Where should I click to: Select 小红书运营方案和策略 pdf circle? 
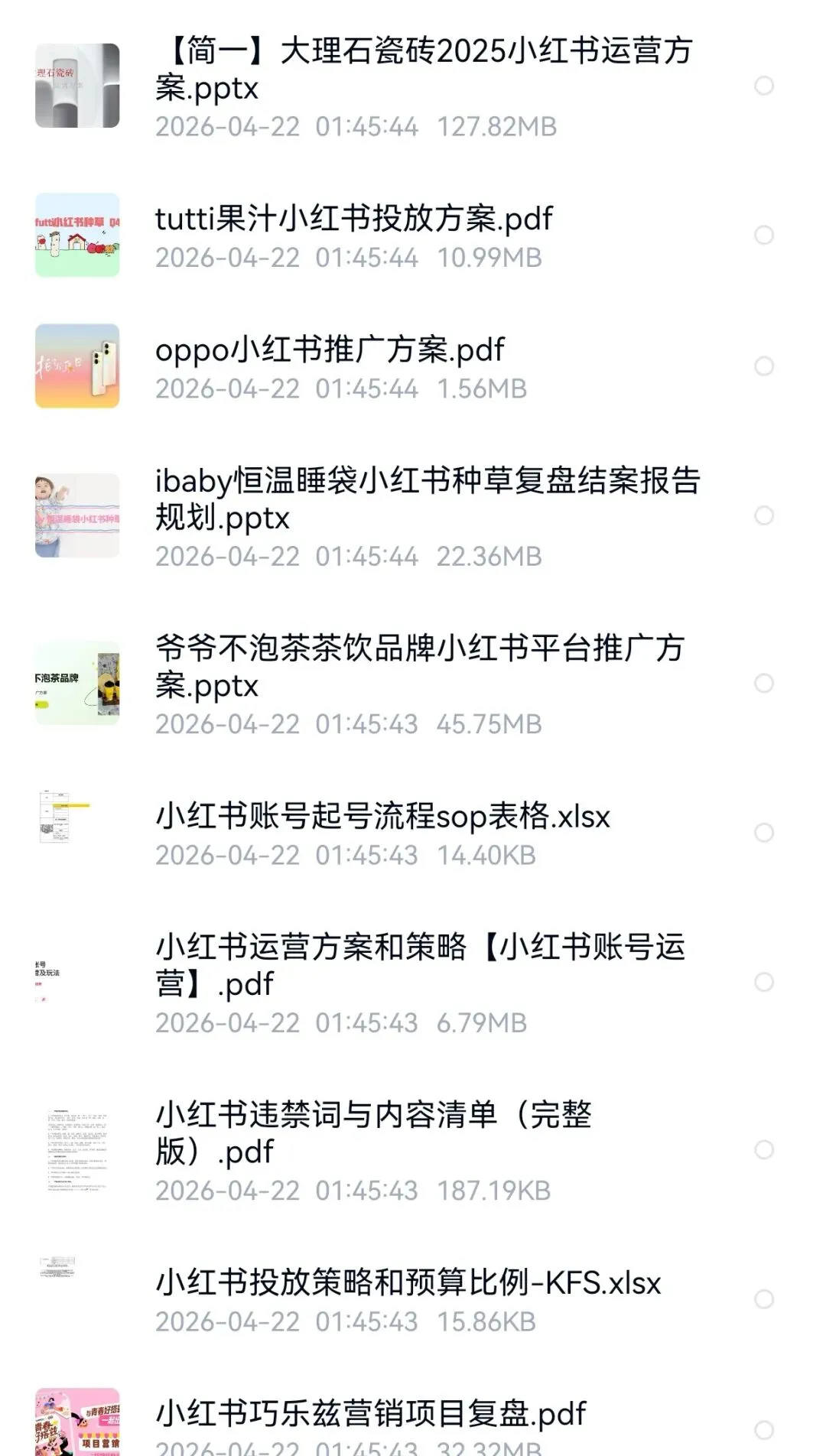tap(764, 982)
